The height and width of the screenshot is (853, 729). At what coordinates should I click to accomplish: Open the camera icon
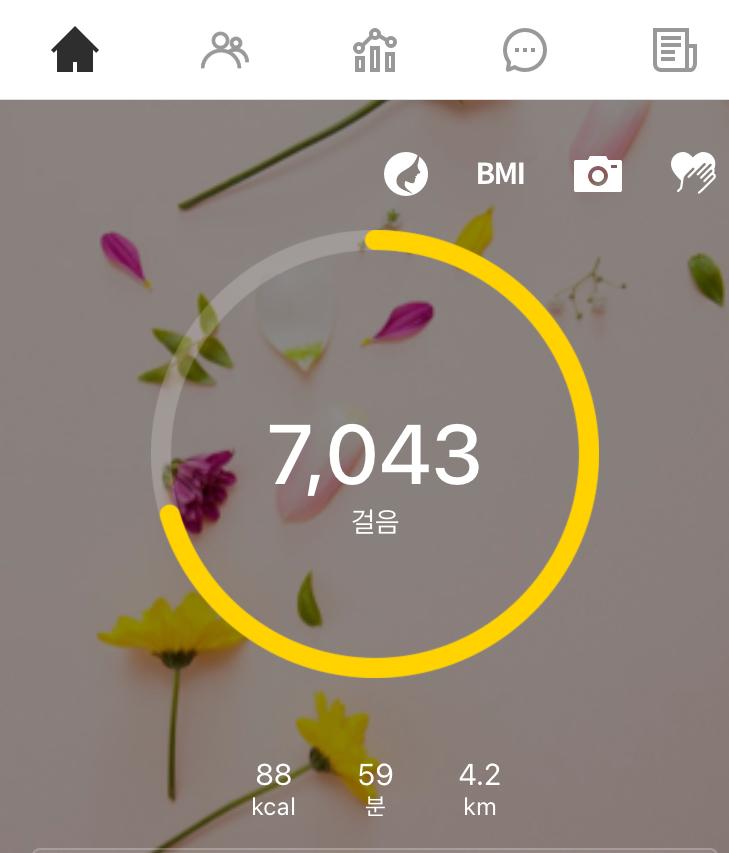tap(598, 174)
